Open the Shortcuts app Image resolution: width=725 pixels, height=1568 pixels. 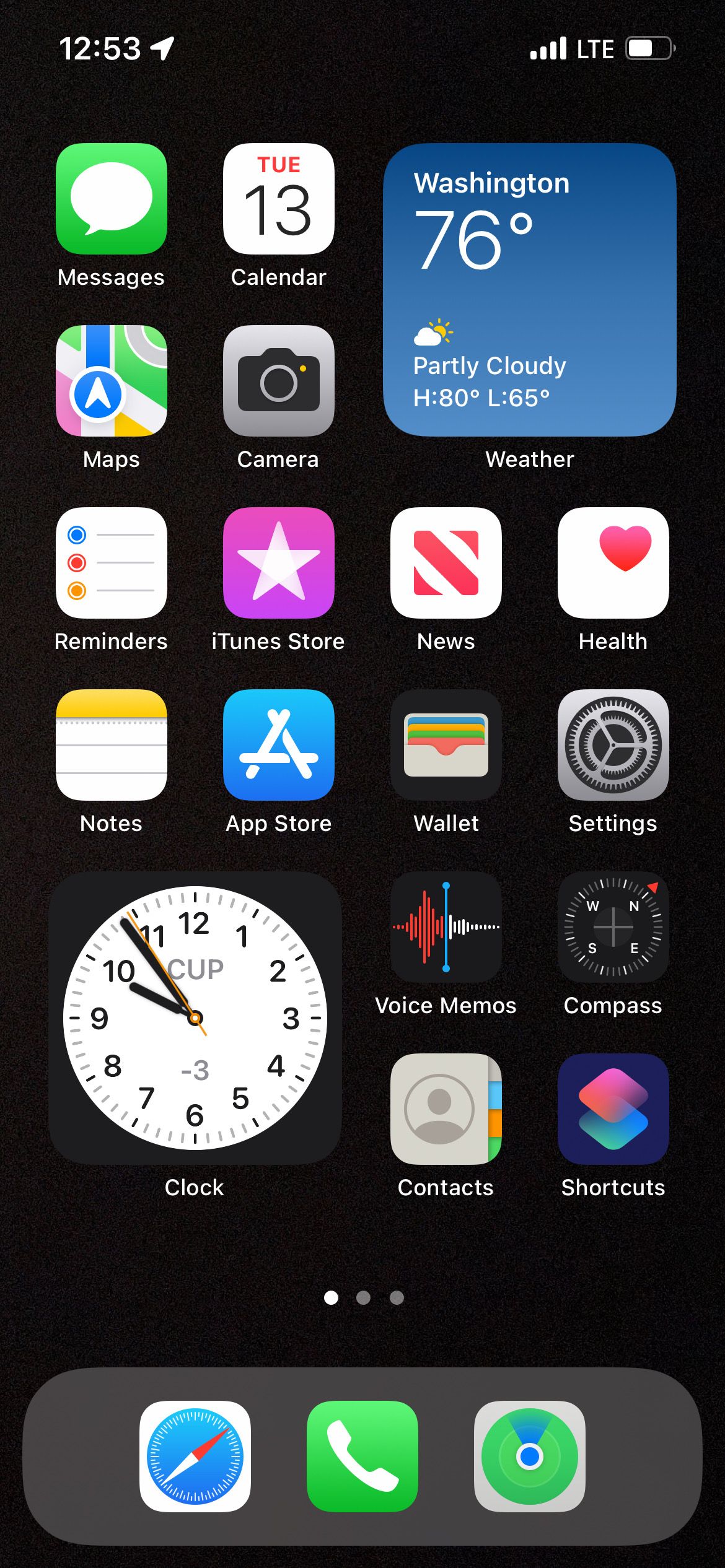tap(613, 1108)
